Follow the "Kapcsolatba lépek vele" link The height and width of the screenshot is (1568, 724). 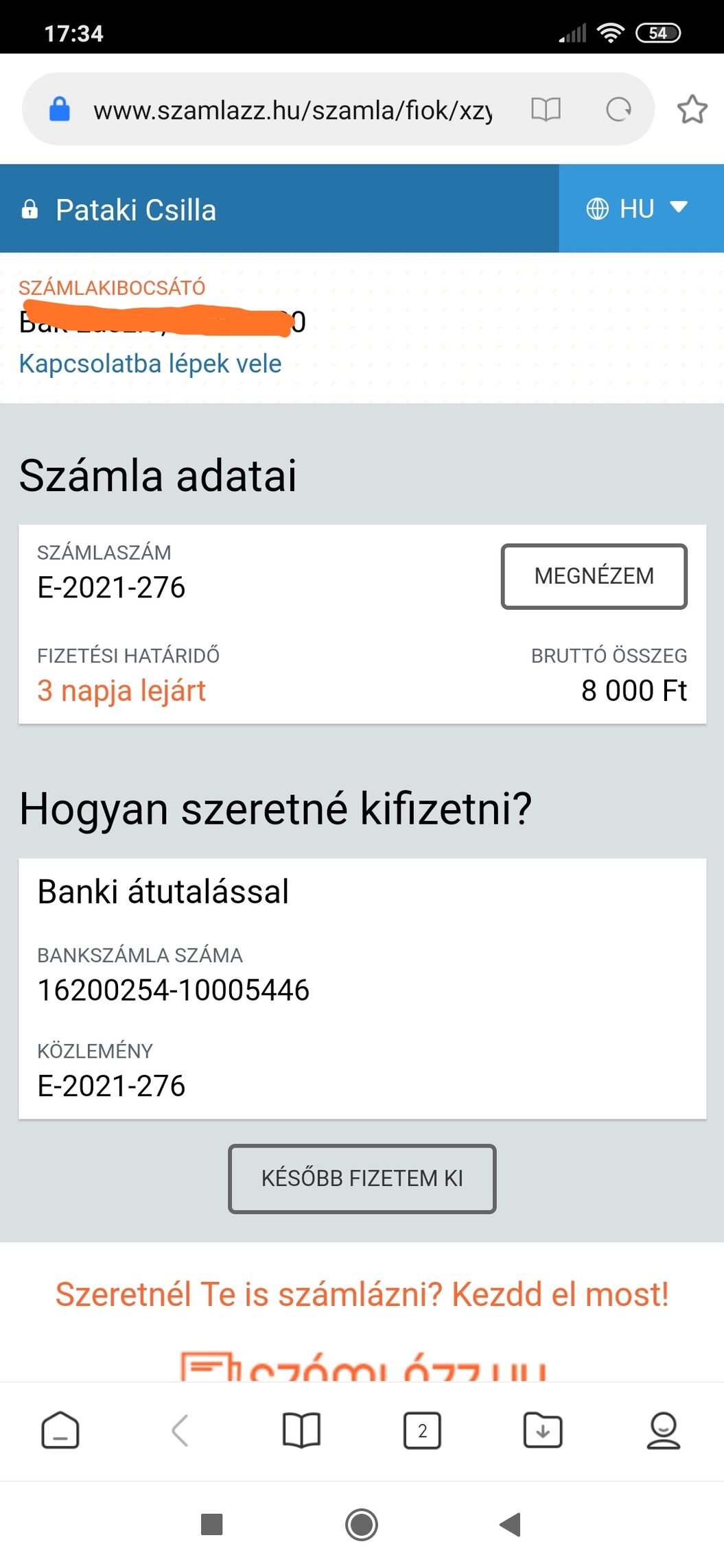click(x=150, y=364)
